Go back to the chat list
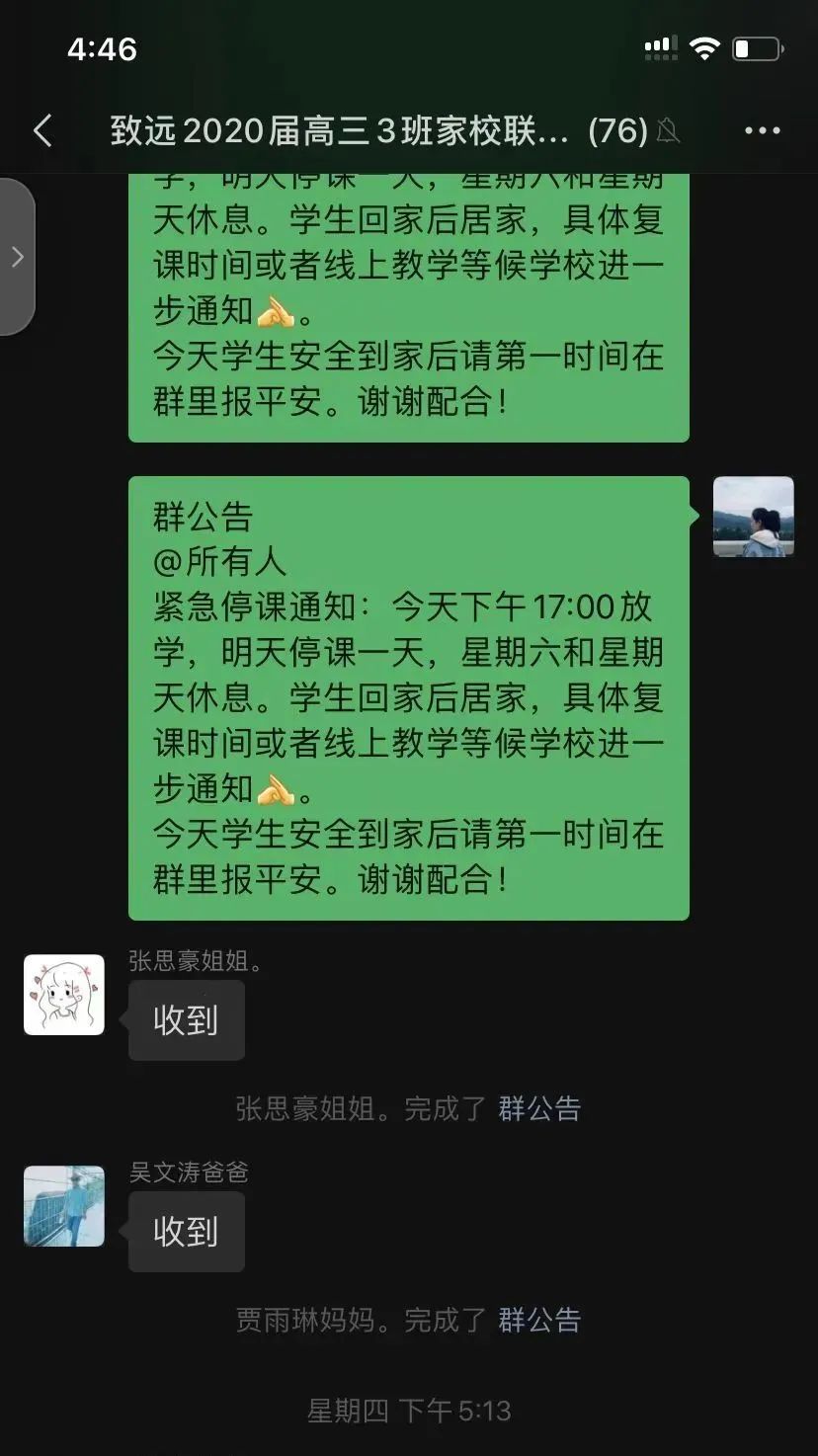Viewport: 818px width, 1456px height. (x=42, y=130)
